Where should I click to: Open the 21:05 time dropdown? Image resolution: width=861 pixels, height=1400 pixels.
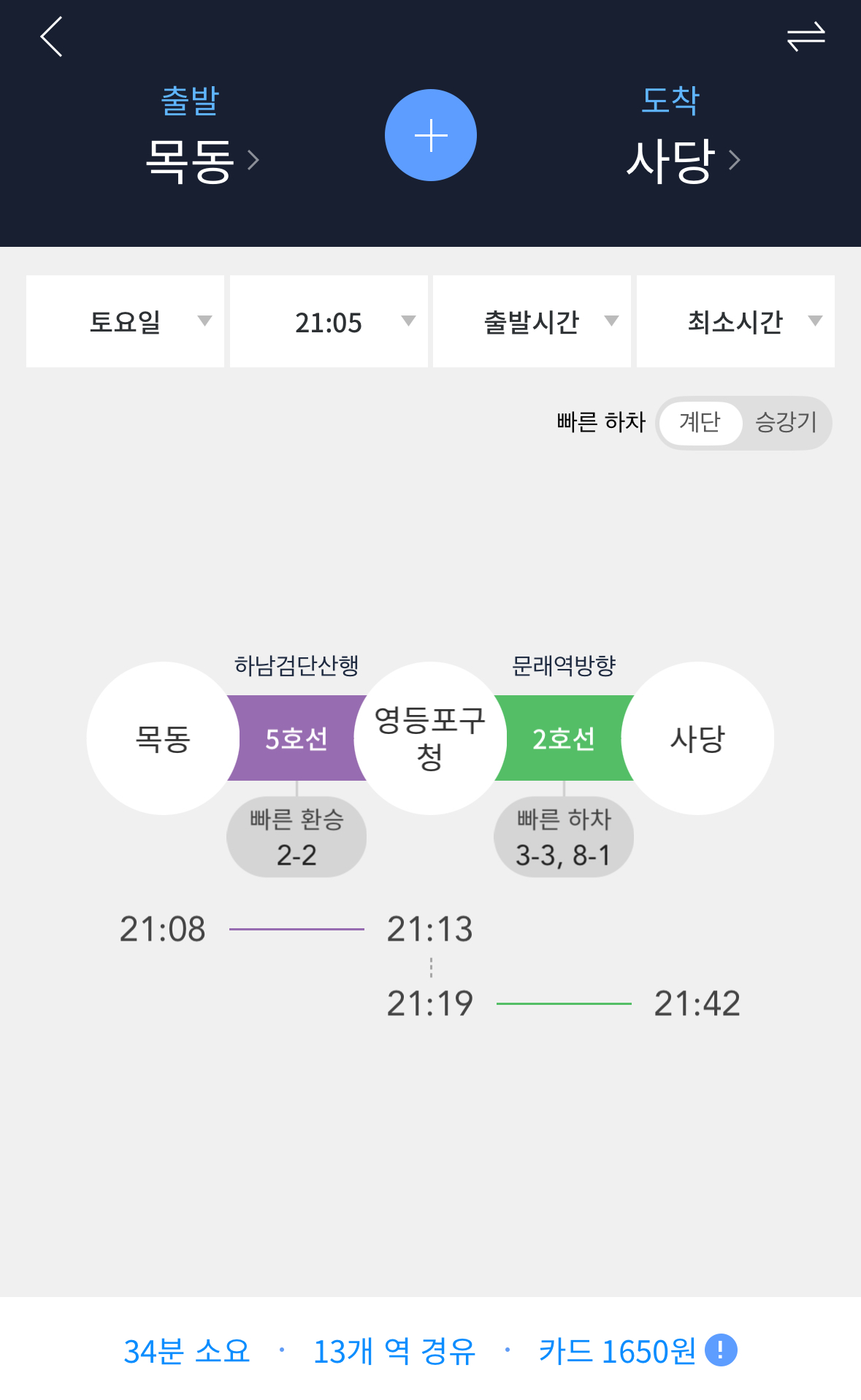[x=329, y=321]
